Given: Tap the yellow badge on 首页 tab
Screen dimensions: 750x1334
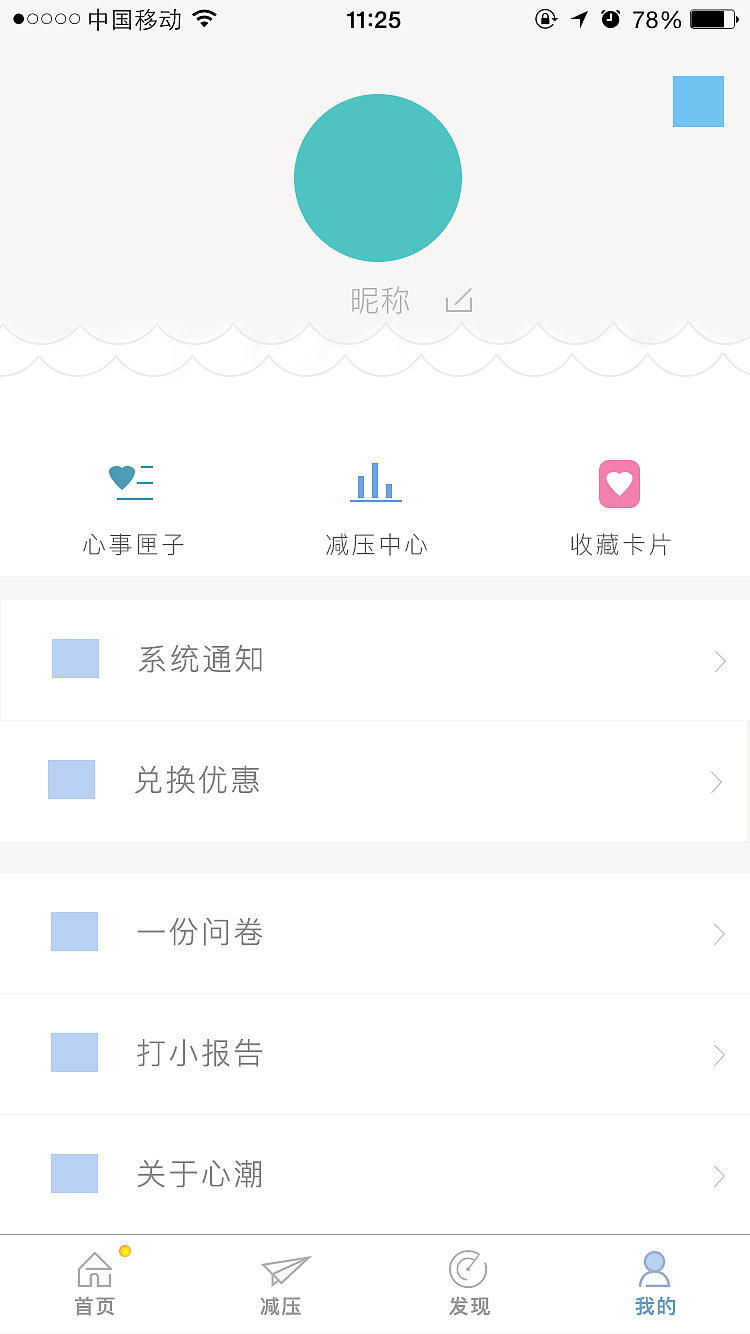Looking at the screenshot, I should pos(124,1250).
